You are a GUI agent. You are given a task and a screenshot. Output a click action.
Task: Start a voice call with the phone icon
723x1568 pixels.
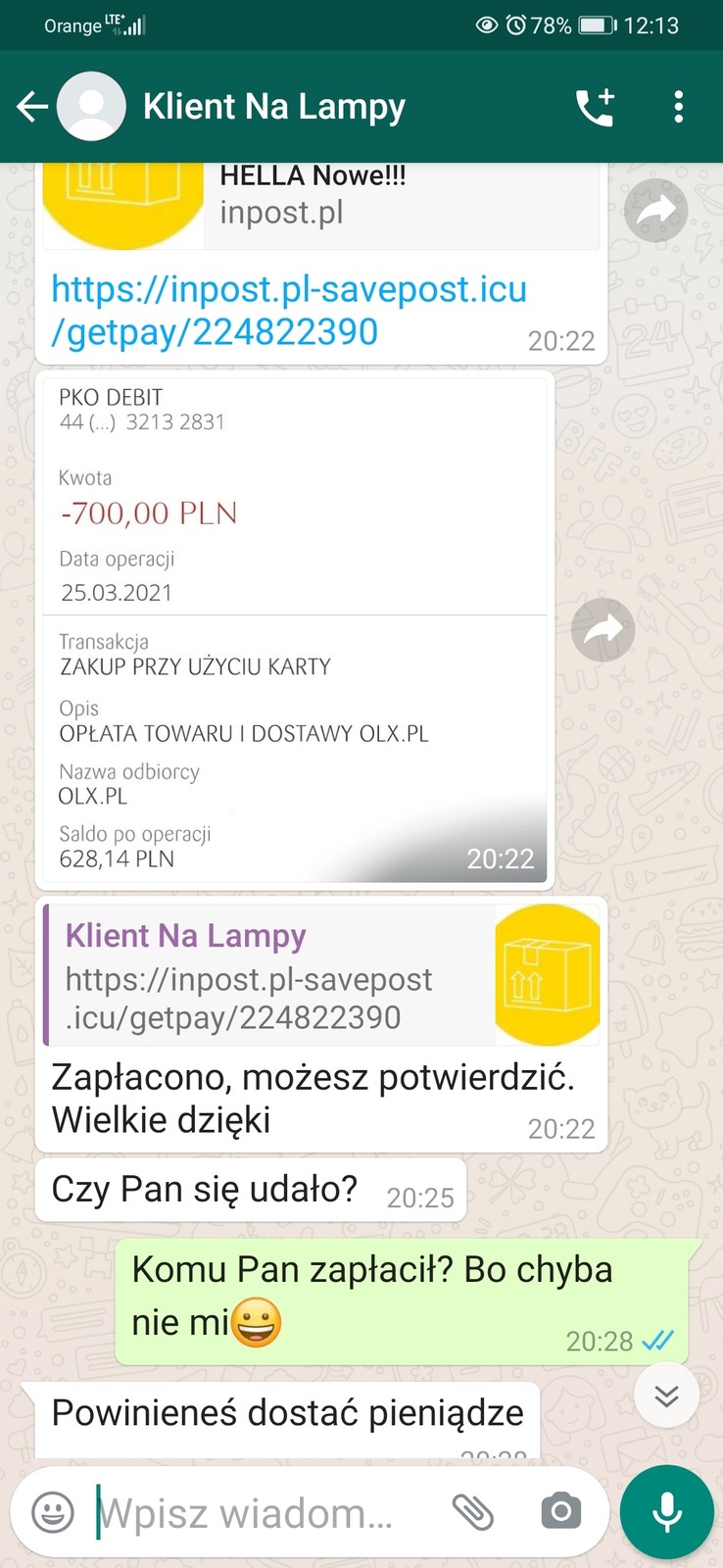pyautogui.click(x=596, y=106)
